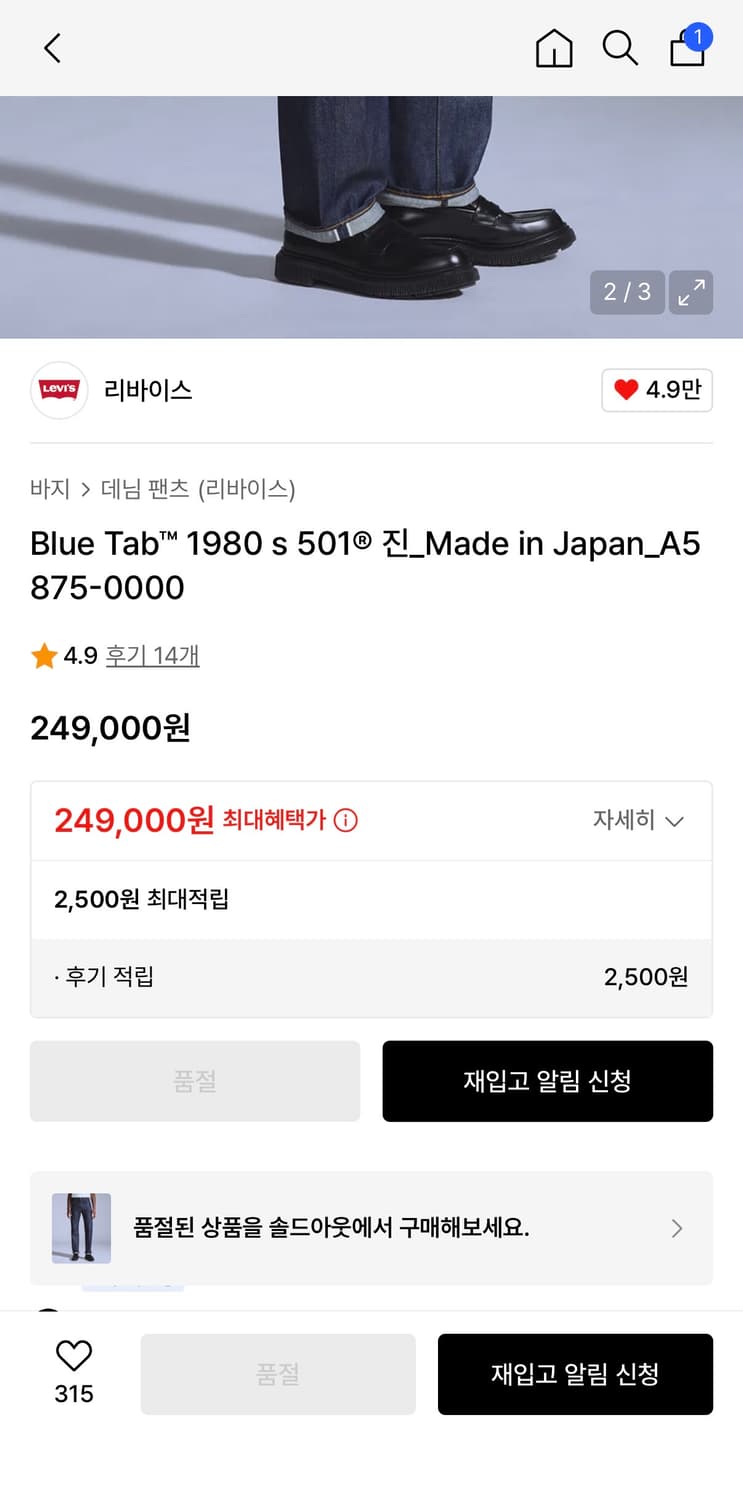Viewport: 743px width, 1500px height.
Task: Select the jeans product thumbnail
Action: [x=81, y=1228]
